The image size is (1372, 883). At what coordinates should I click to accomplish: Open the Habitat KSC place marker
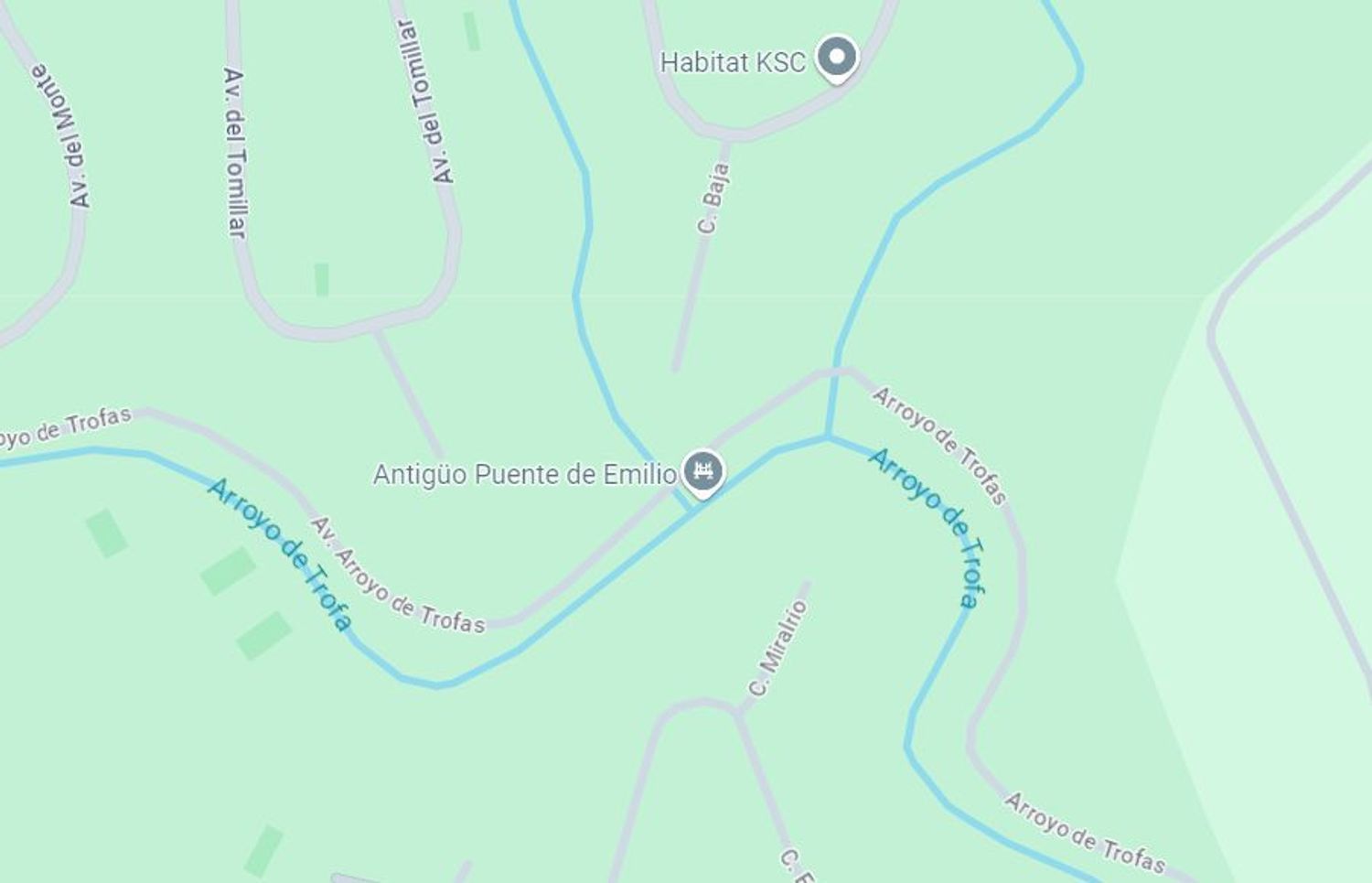click(x=835, y=59)
